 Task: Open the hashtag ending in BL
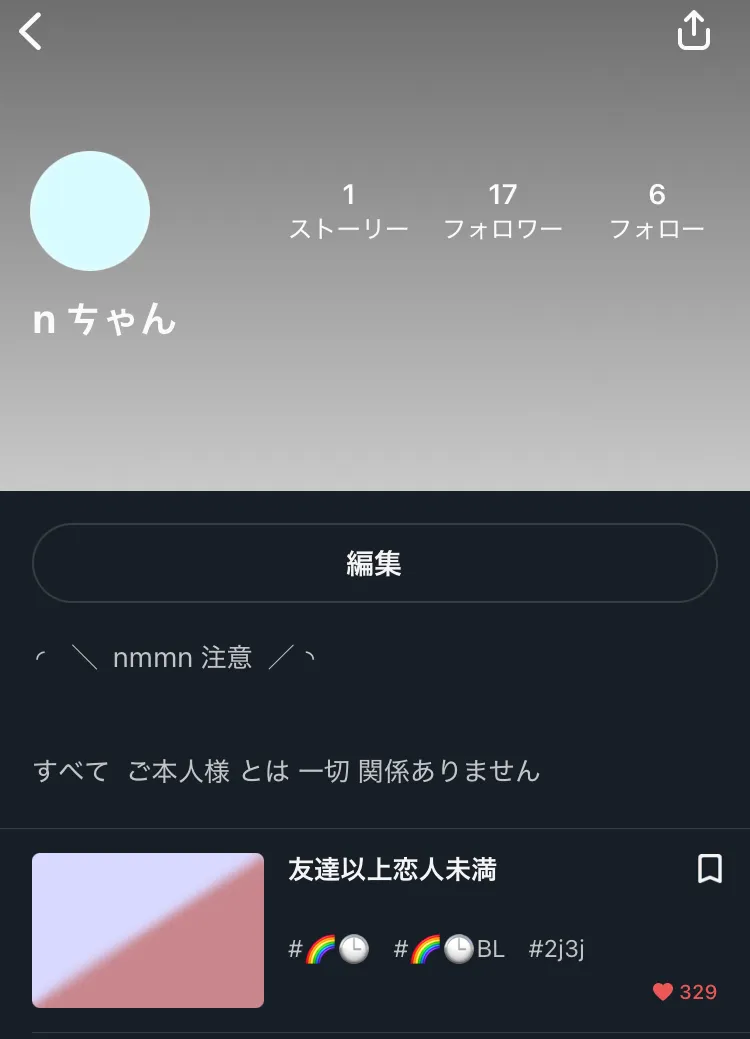[x=449, y=949]
